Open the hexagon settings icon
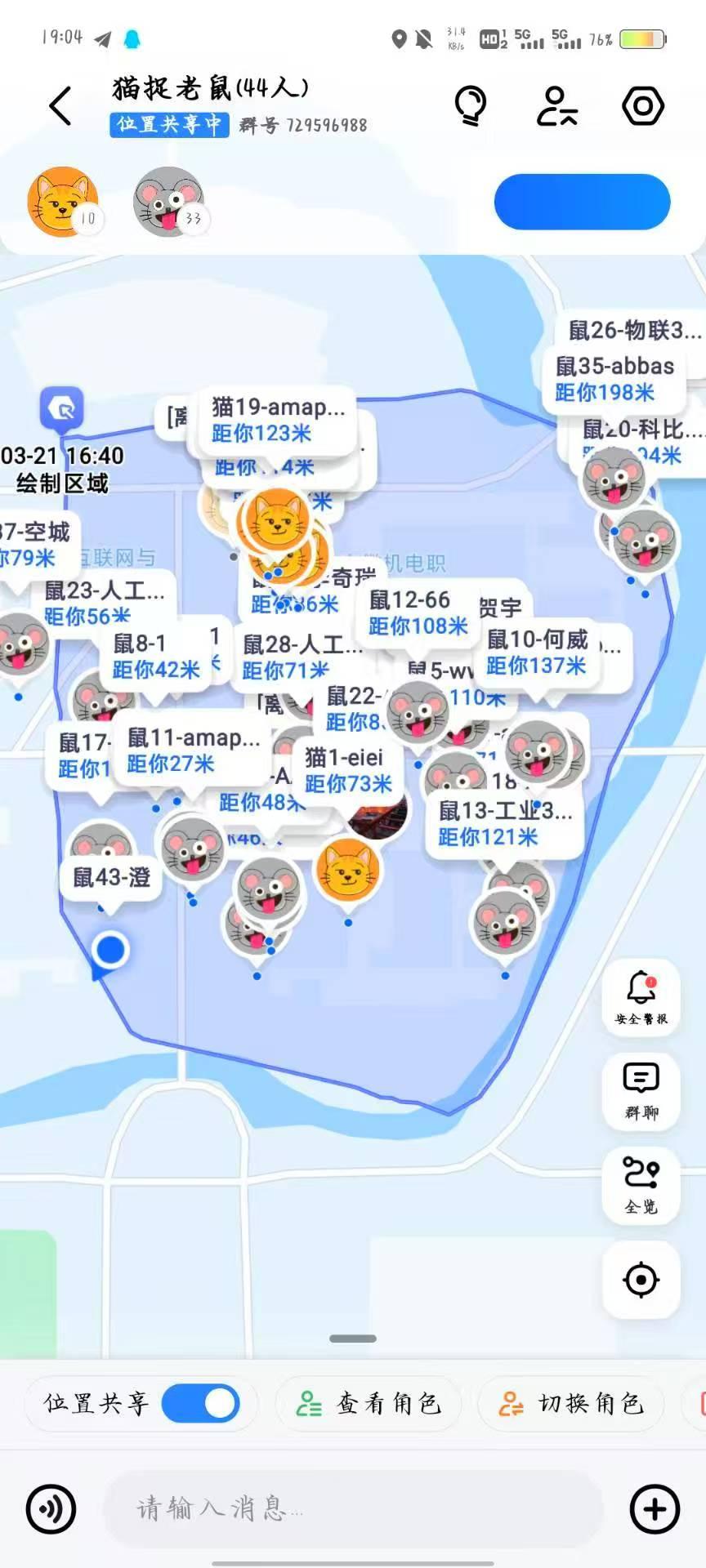Screen dimensions: 706x1568 tap(643, 106)
